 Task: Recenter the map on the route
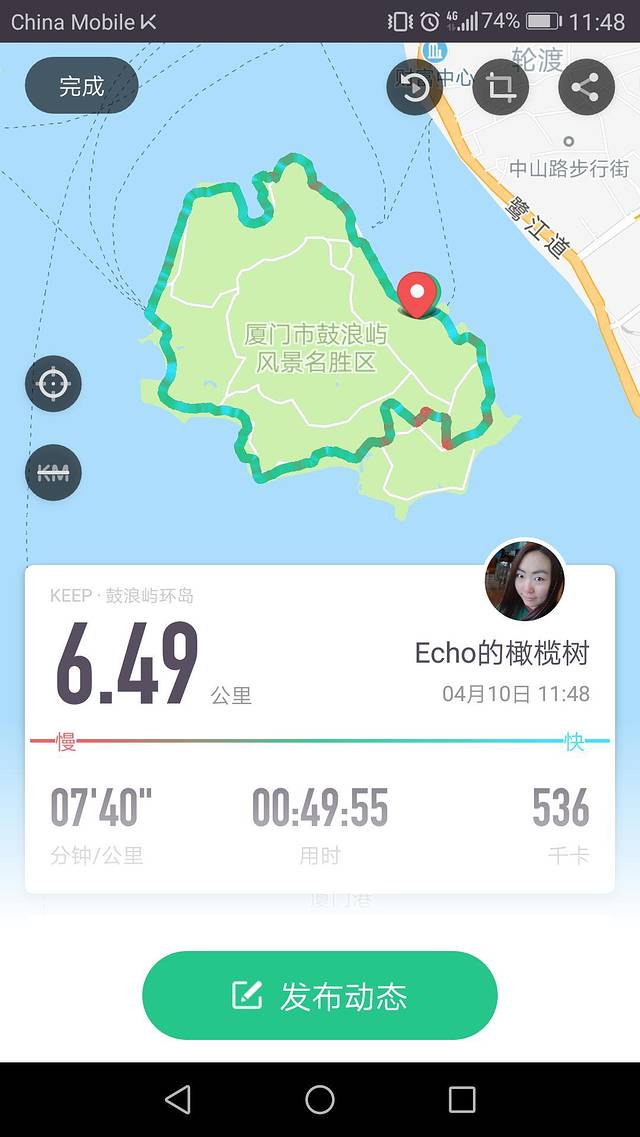pyautogui.click(x=53, y=384)
